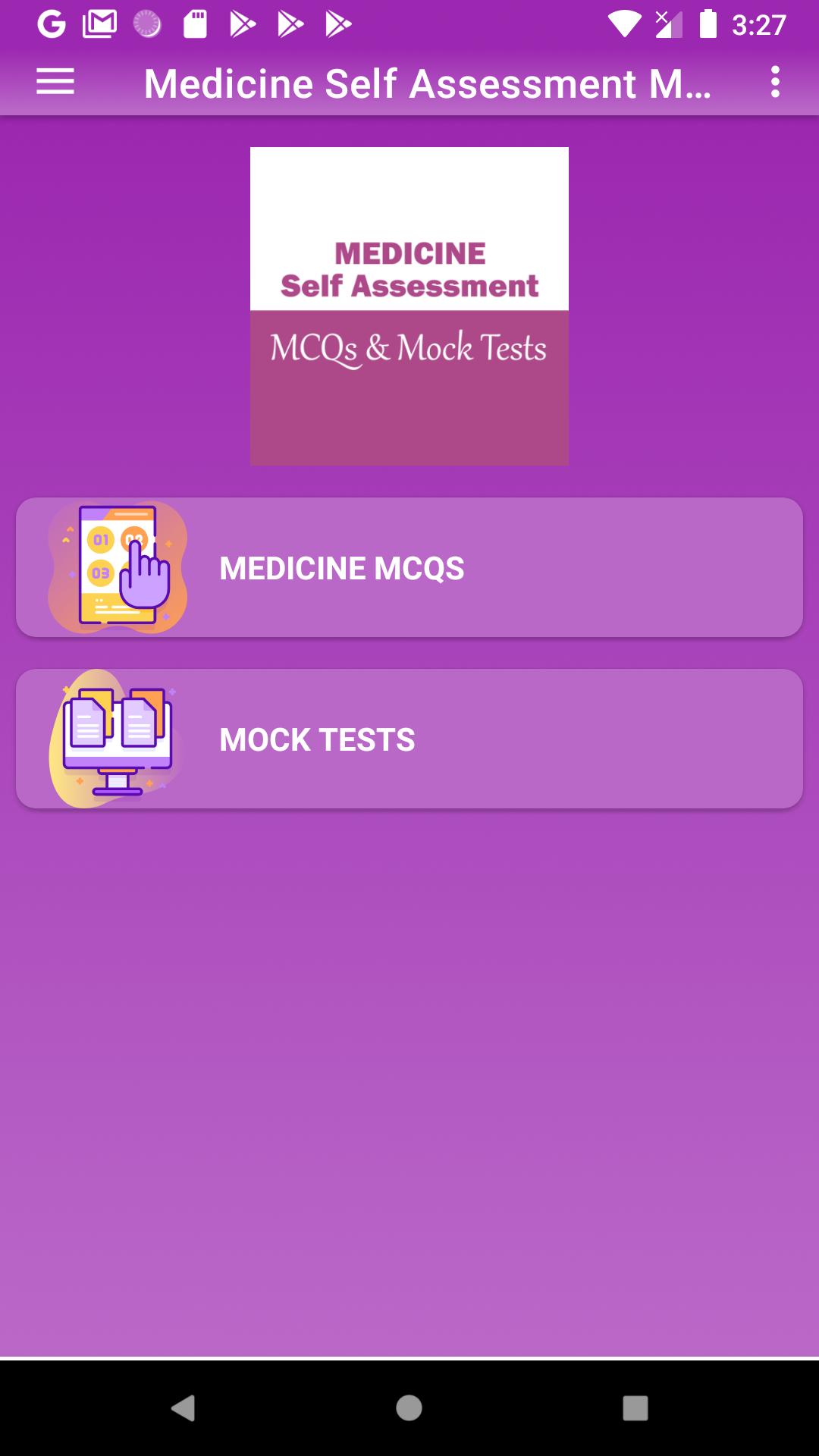Go back using the system back button
This screenshot has height=1456, width=819.
(x=184, y=1408)
